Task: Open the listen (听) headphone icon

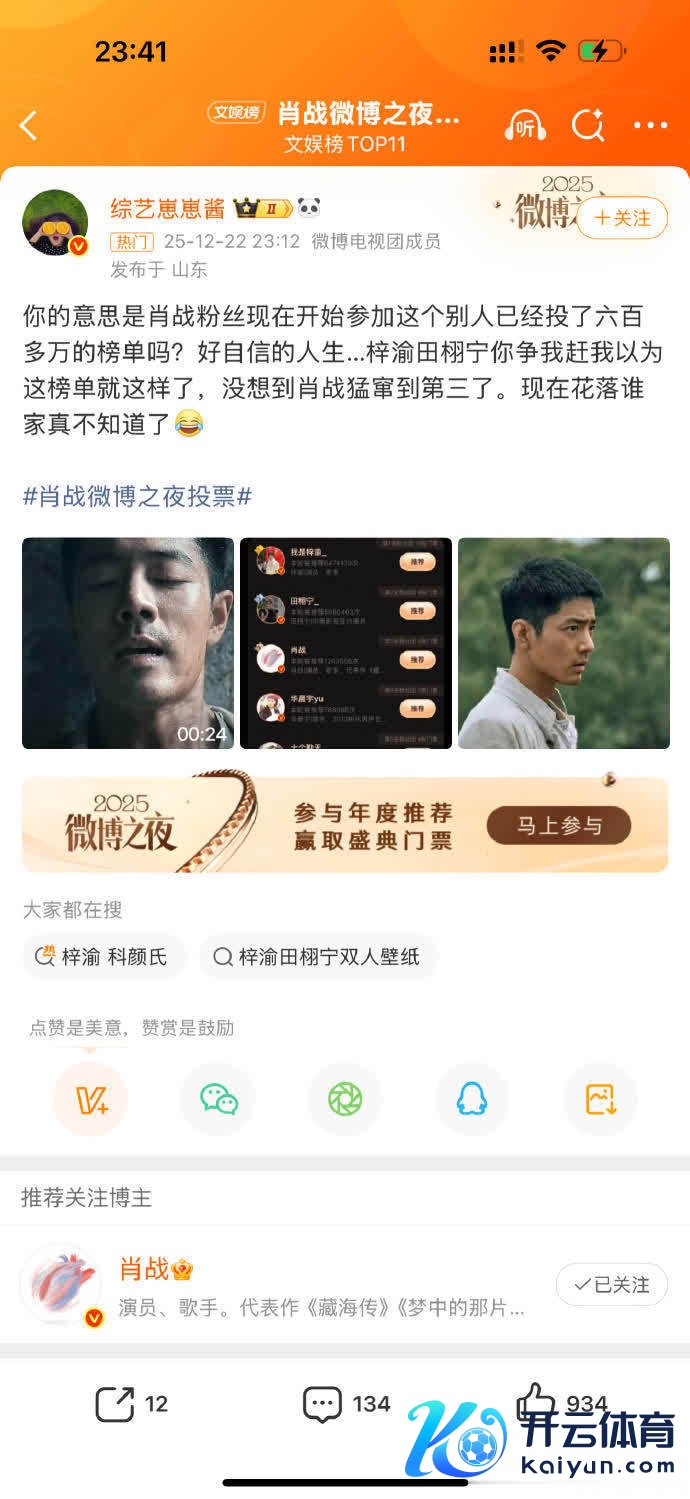Action: [x=525, y=126]
